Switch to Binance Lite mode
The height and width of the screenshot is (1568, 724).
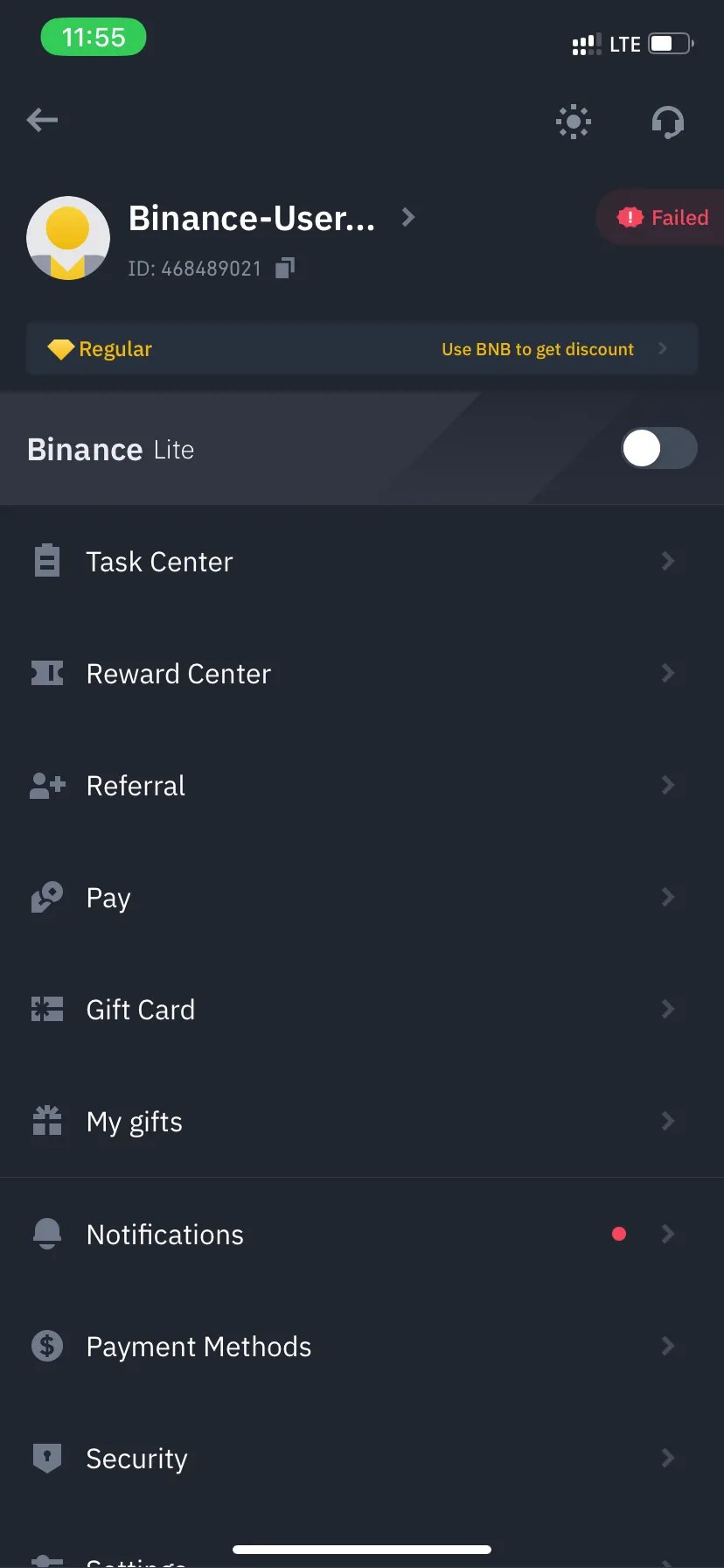pyautogui.click(x=659, y=448)
